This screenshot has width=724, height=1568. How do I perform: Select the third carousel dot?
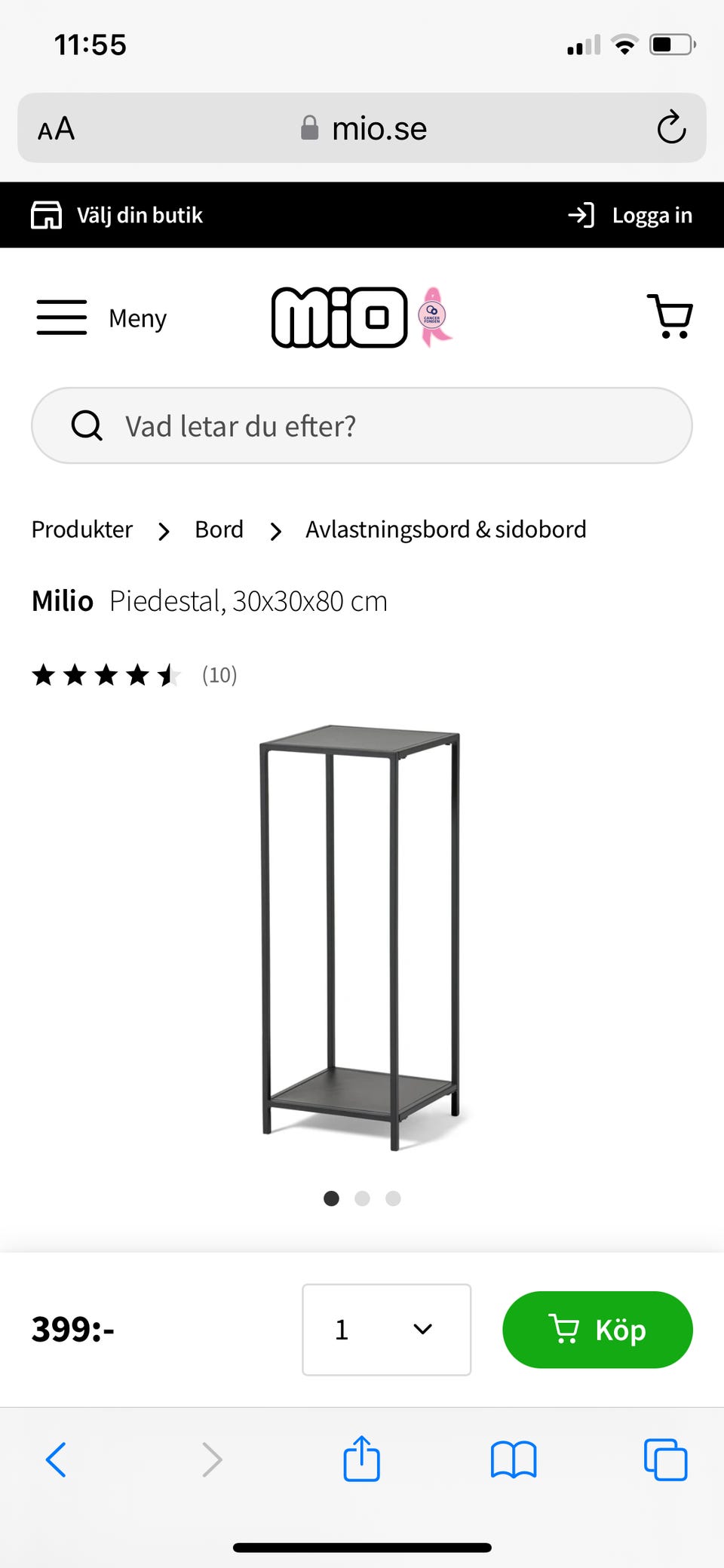[x=392, y=1198]
